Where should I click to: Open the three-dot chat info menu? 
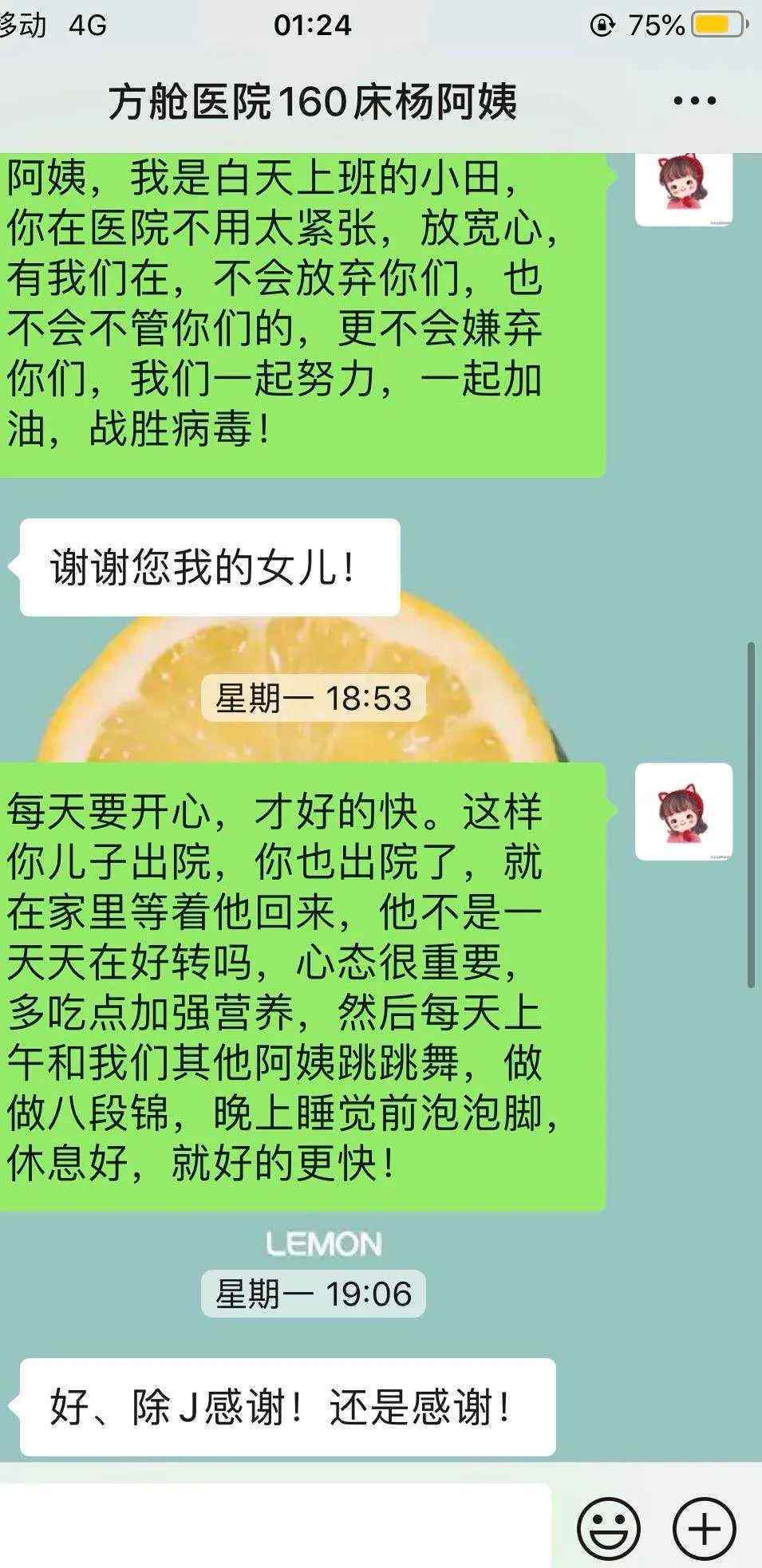tap(694, 101)
